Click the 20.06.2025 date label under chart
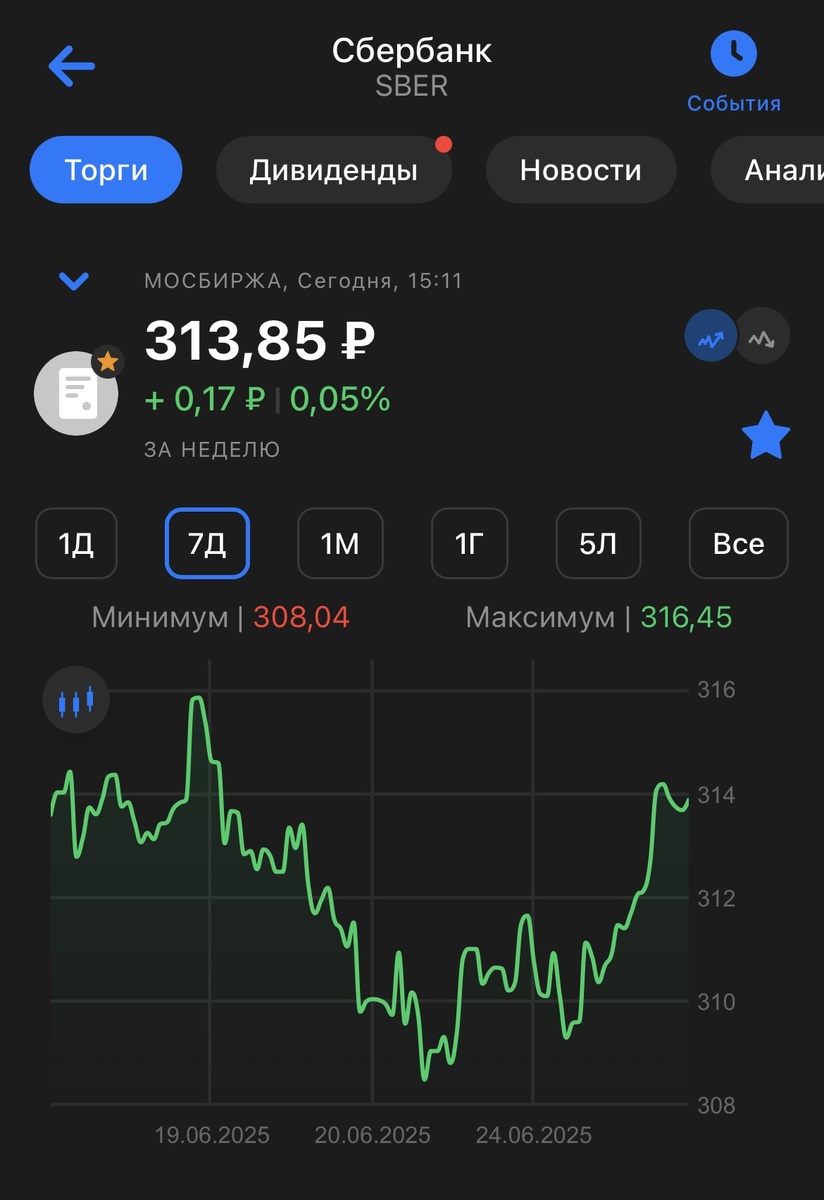This screenshot has width=824, height=1200. tap(375, 1135)
